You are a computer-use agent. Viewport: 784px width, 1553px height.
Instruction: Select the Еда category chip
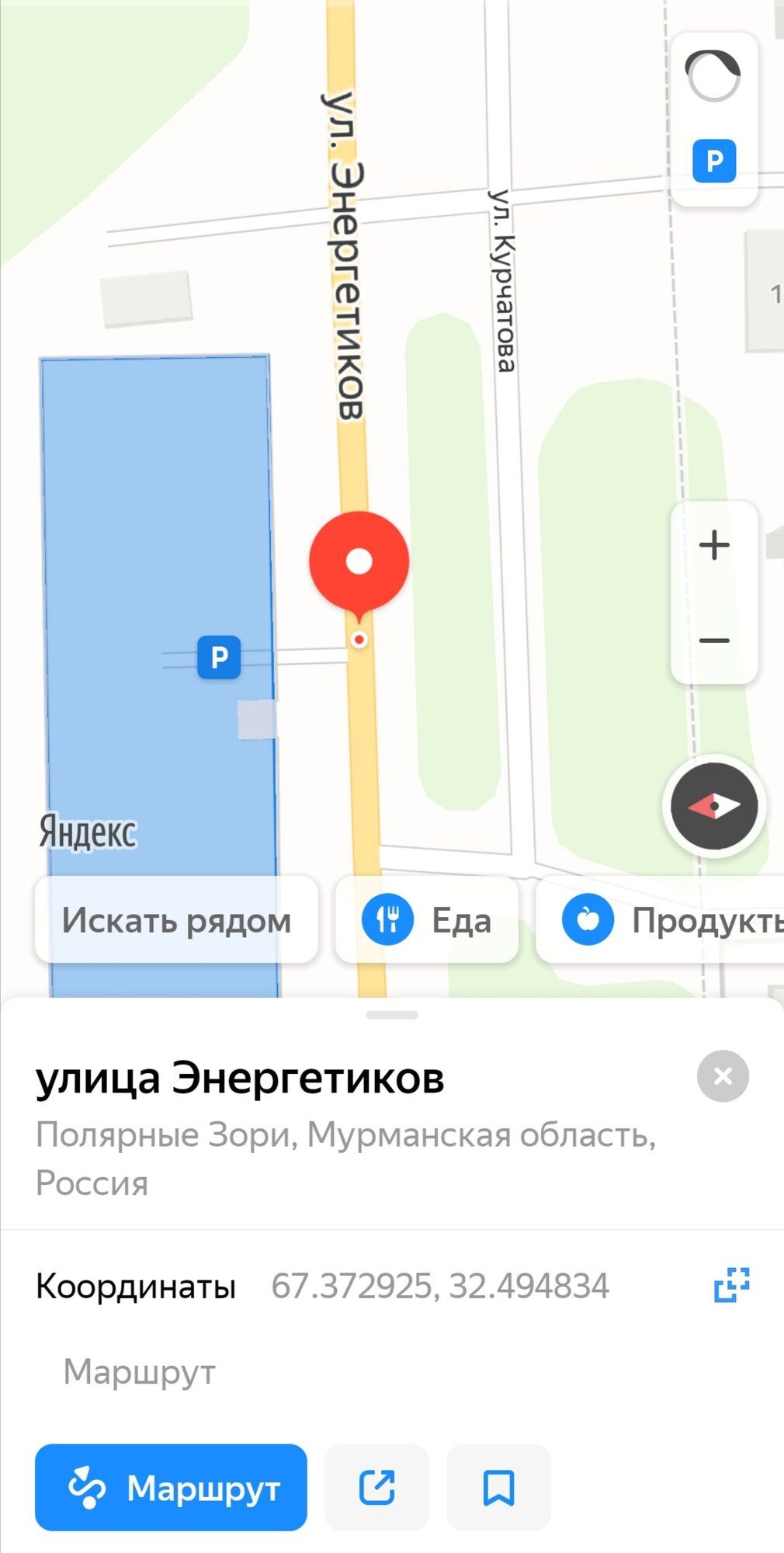pos(427,920)
